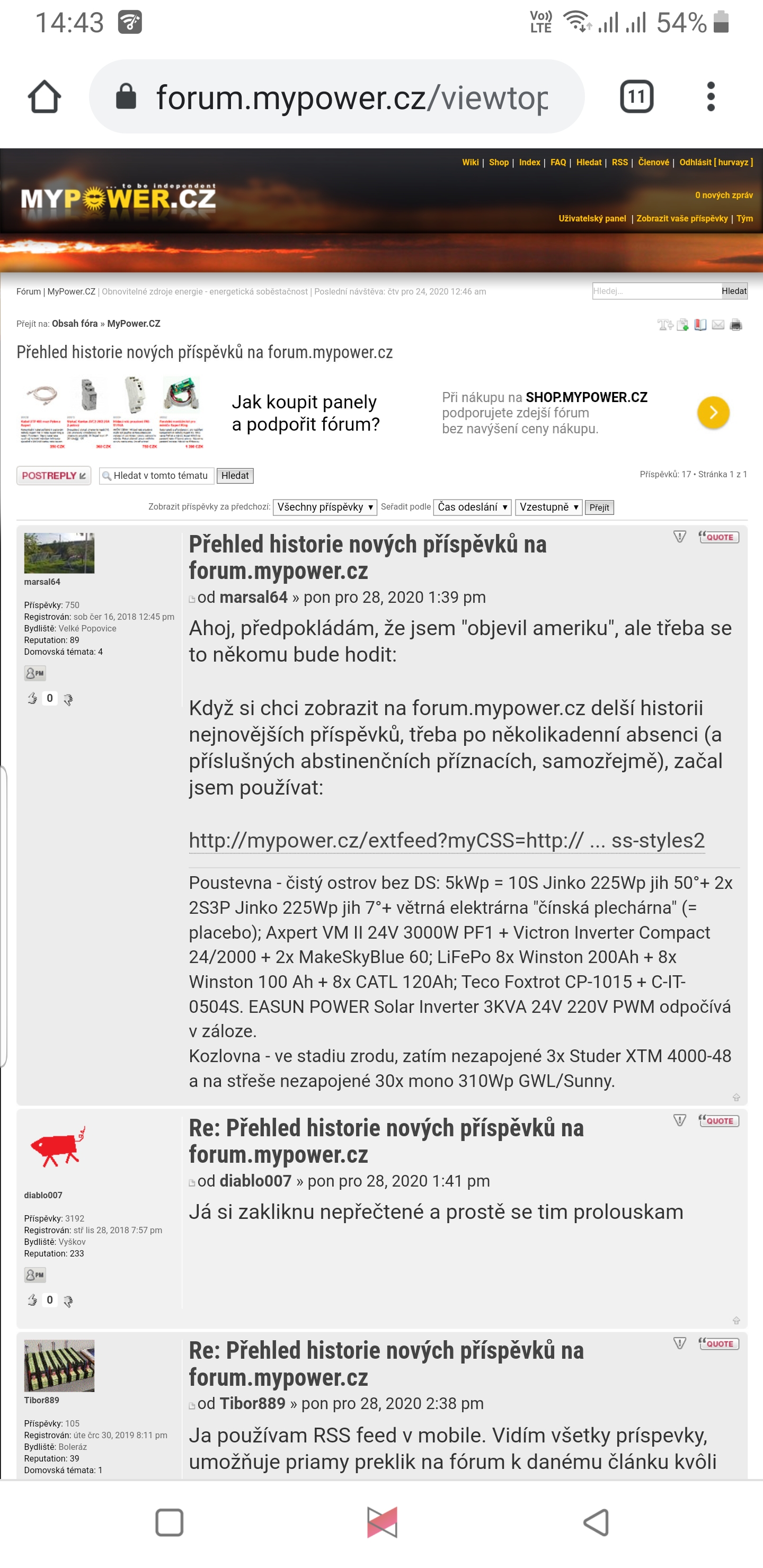Open Tibor889's profile
Screen dimensions: 763x1568
click(x=41, y=1400)
